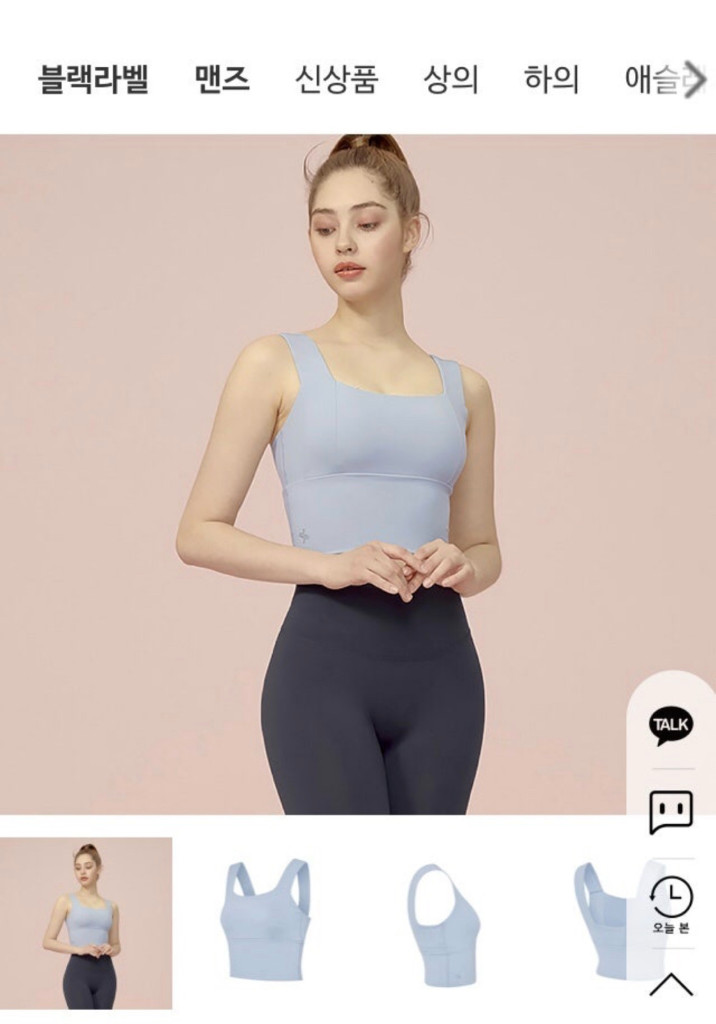
Task: Select the model photo thumbnail
Action: tap(86, 923)
